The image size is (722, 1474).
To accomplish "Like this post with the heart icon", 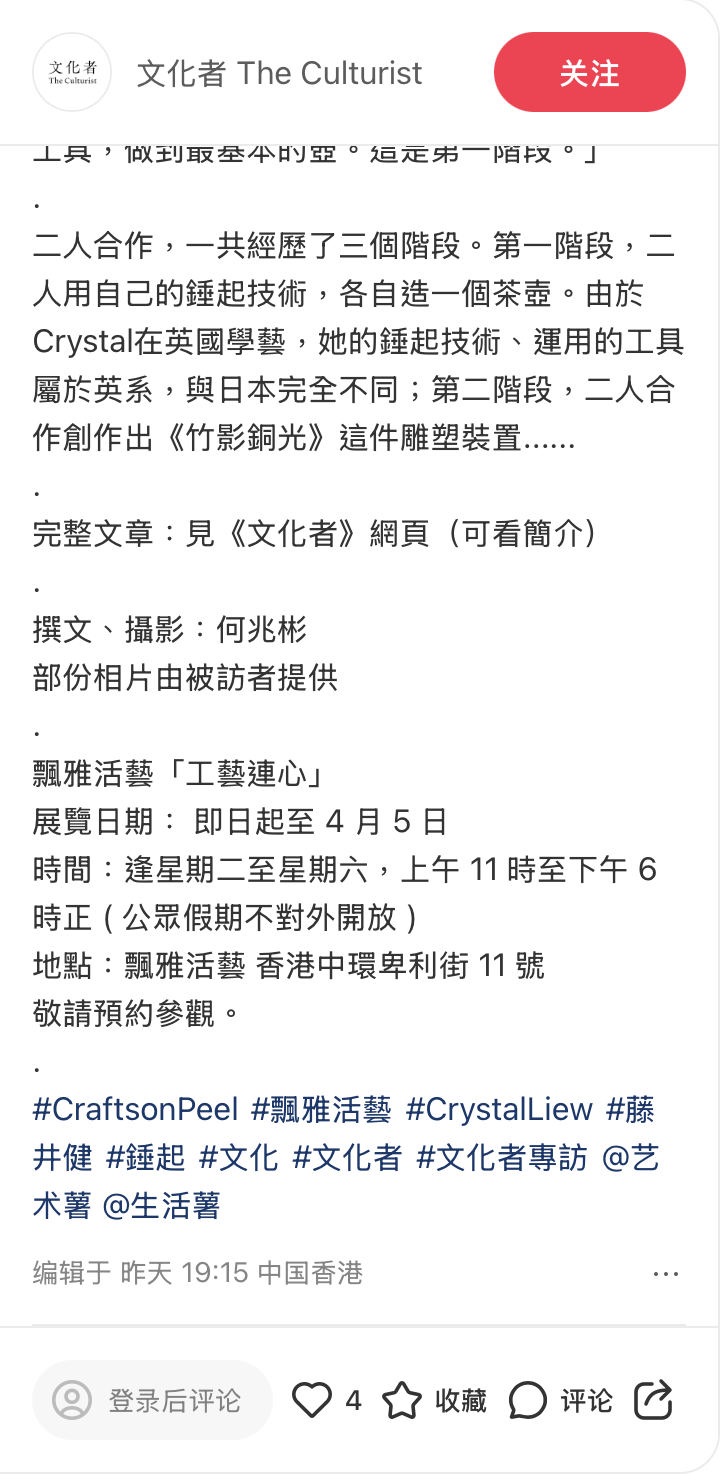I will pos(312,1400).
